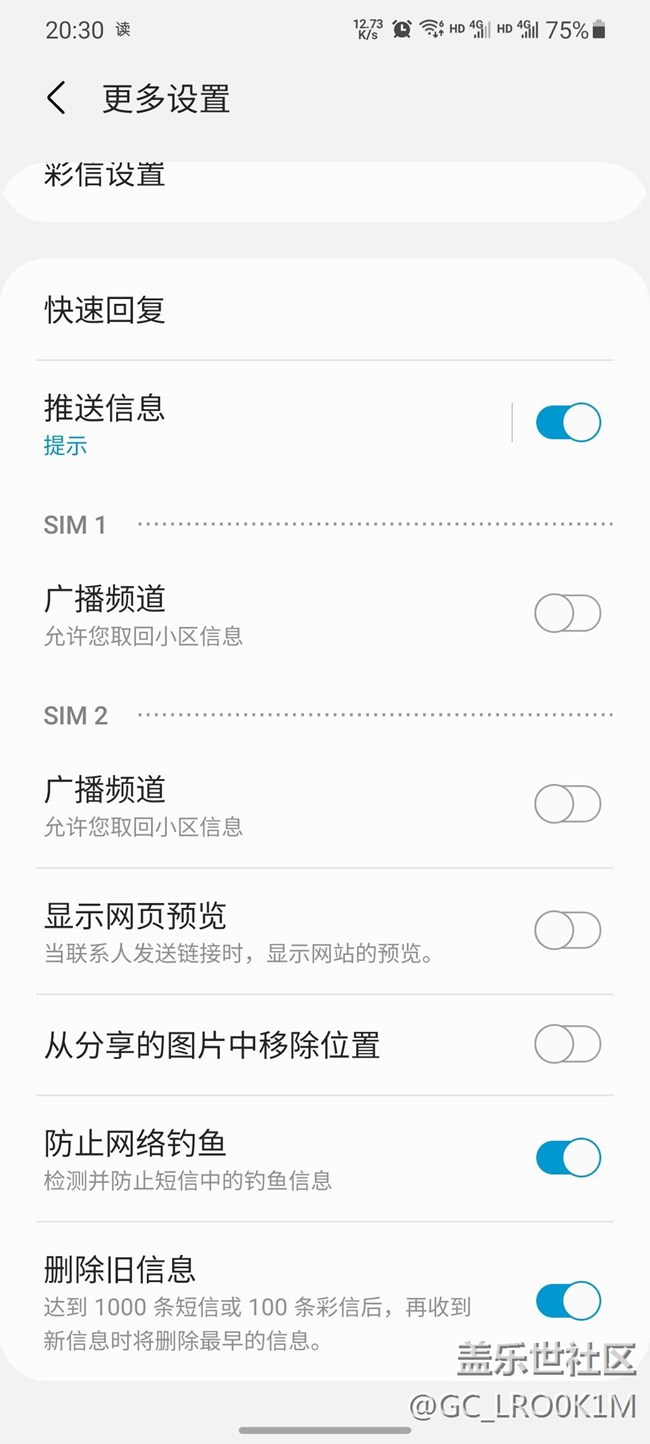Image resolution: width=650 pixels, height=1444 pixels.
Task: Turn off the 推送信息 switch
Action: [x=568, y=423]
